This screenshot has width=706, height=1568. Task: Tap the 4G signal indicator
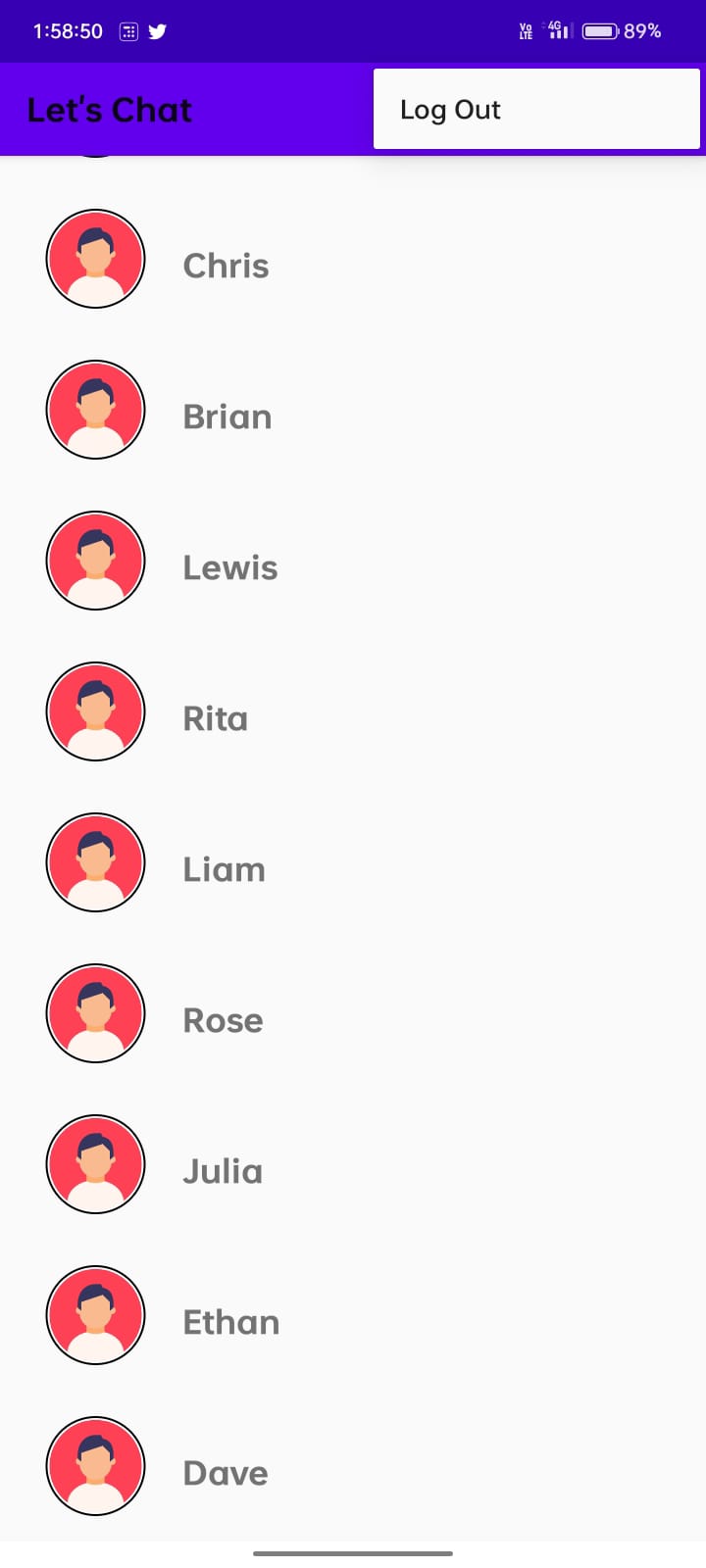point(556,30)
